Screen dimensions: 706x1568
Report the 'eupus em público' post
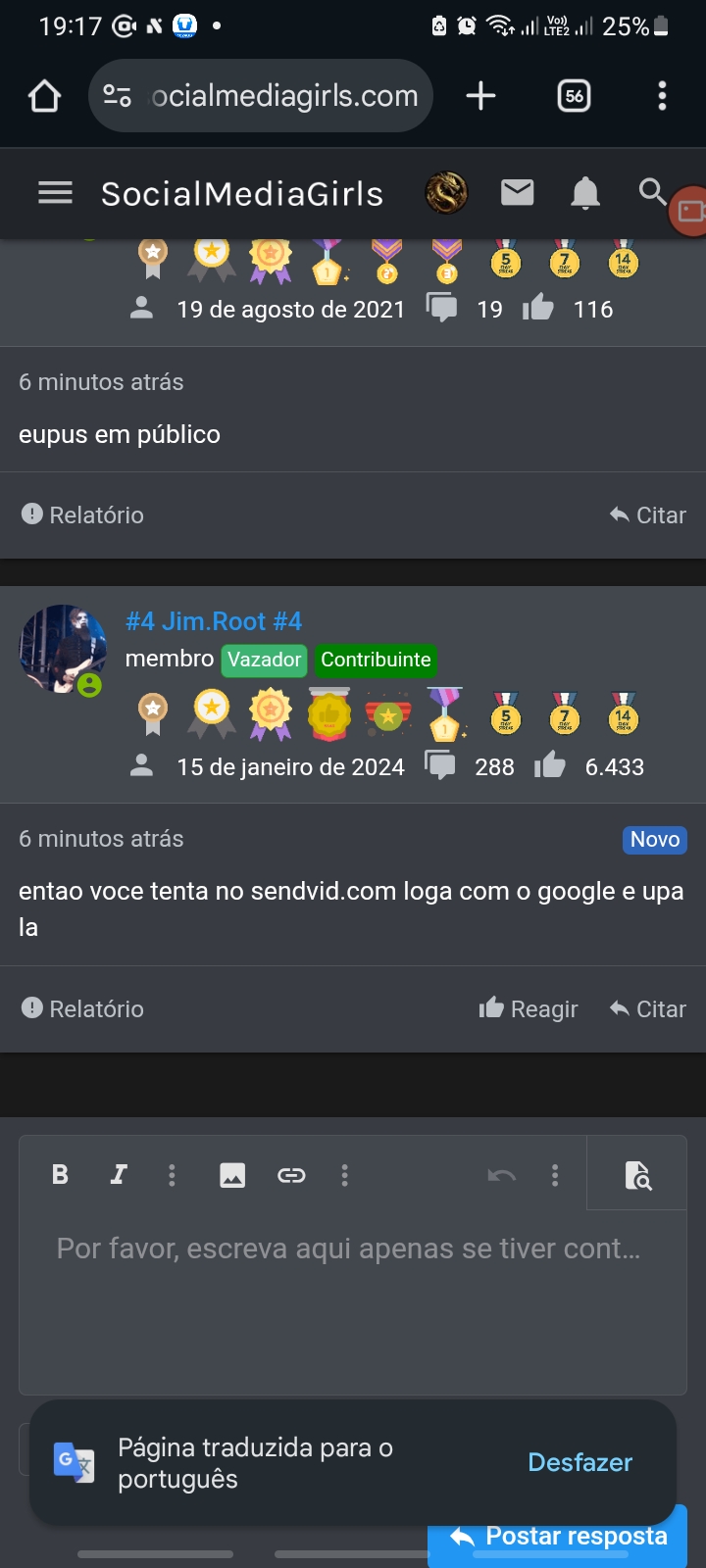tap(82, 514)
